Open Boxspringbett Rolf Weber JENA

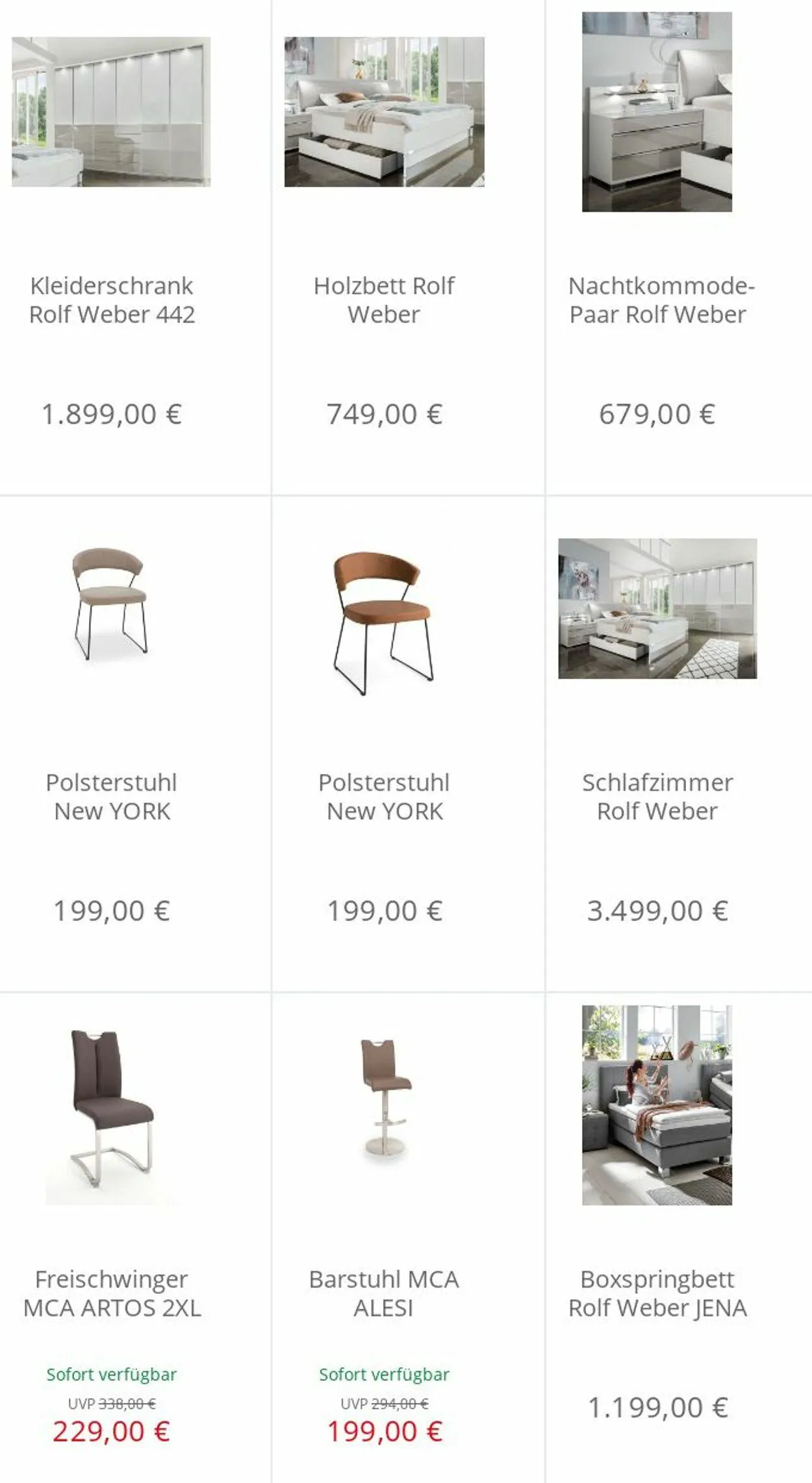coord(657,1293)
